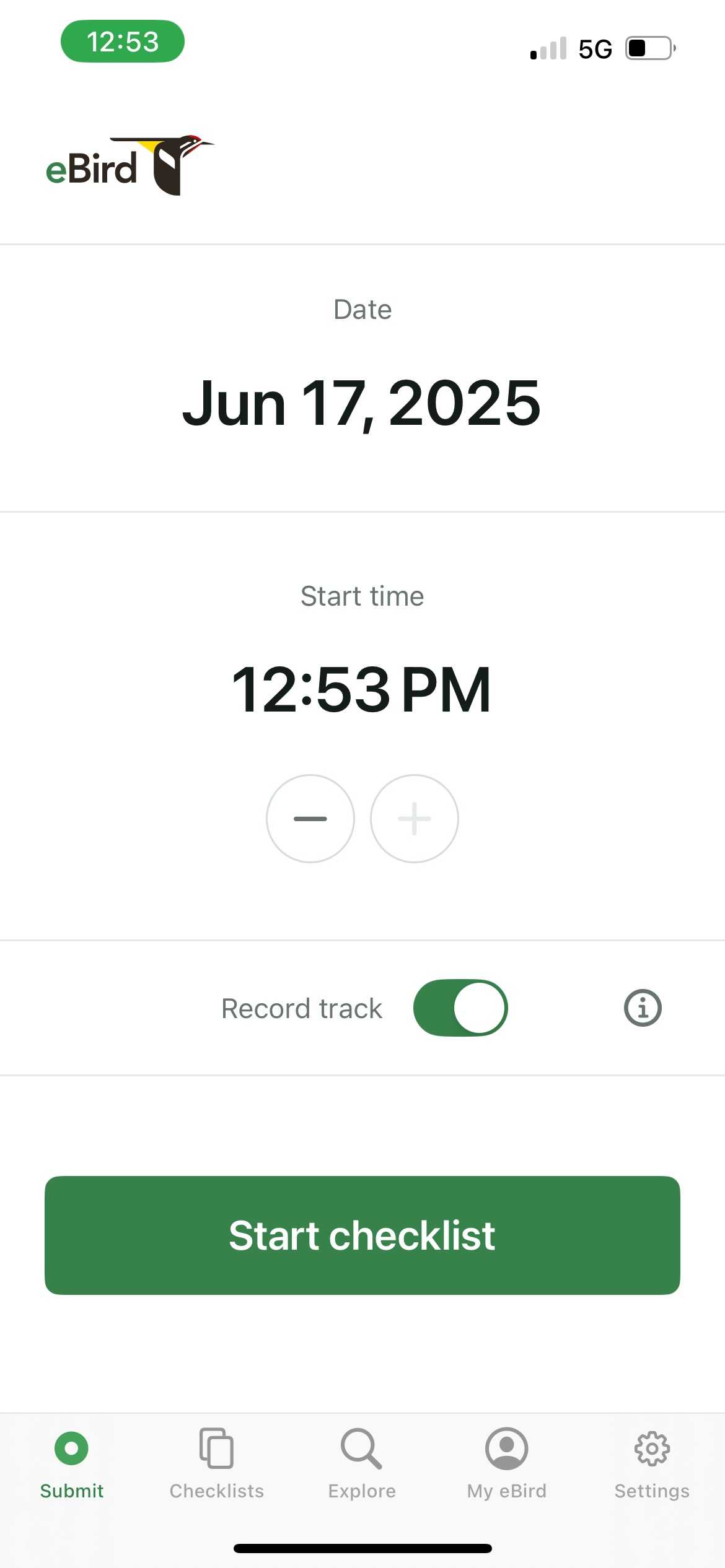Switch to the Checklists tab
The height and width of the screenshot is (1568, 725).
[216, 1463]
